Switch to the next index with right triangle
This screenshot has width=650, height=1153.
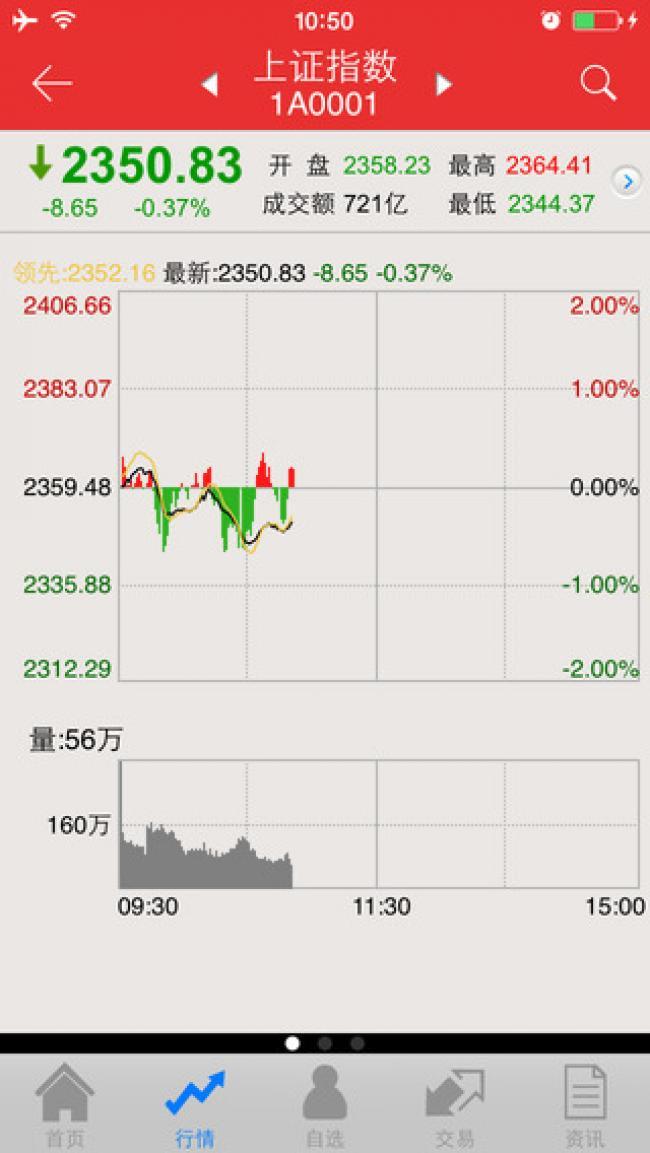(x=443, y=85)
